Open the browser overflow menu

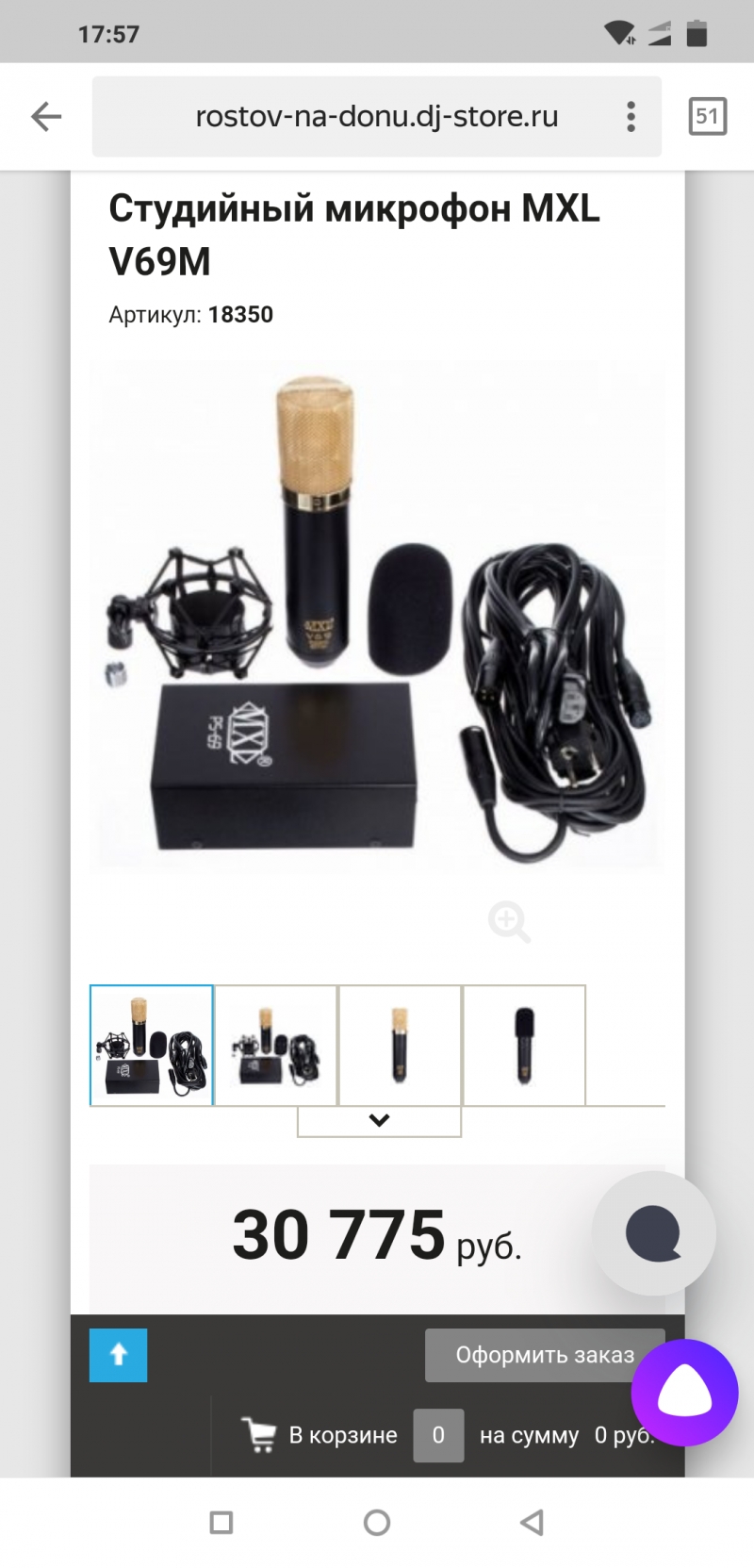pyautogui.click(x=631, y=117)
